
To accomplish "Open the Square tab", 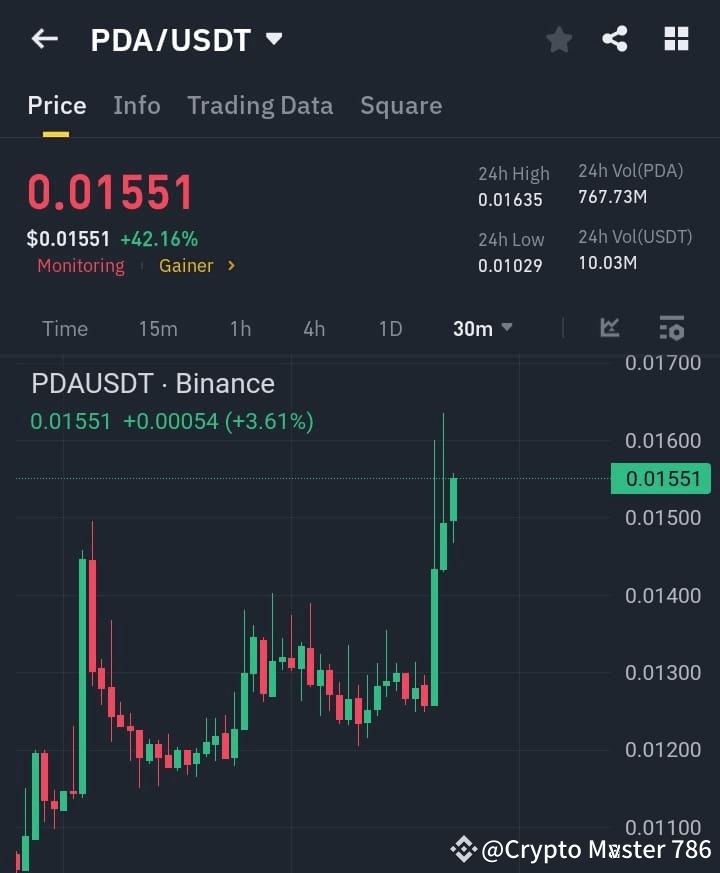I will [401, 105].
